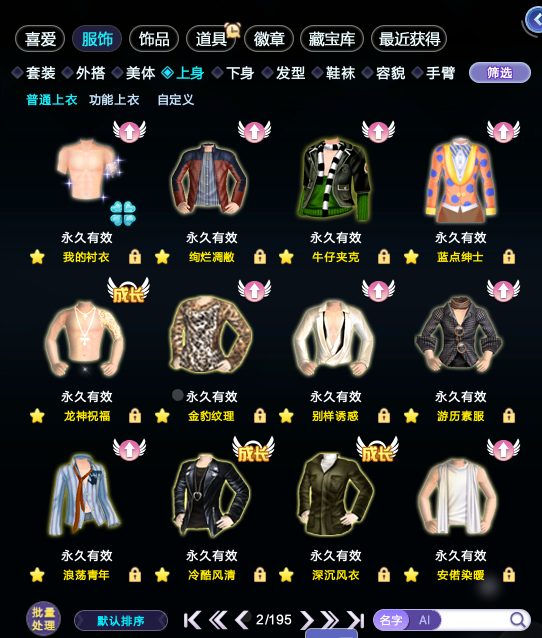Switch to 功能上衣 sub-tab
Image resolution: width=542 pixels, height=638 pixels.
(x=114, y=100)
